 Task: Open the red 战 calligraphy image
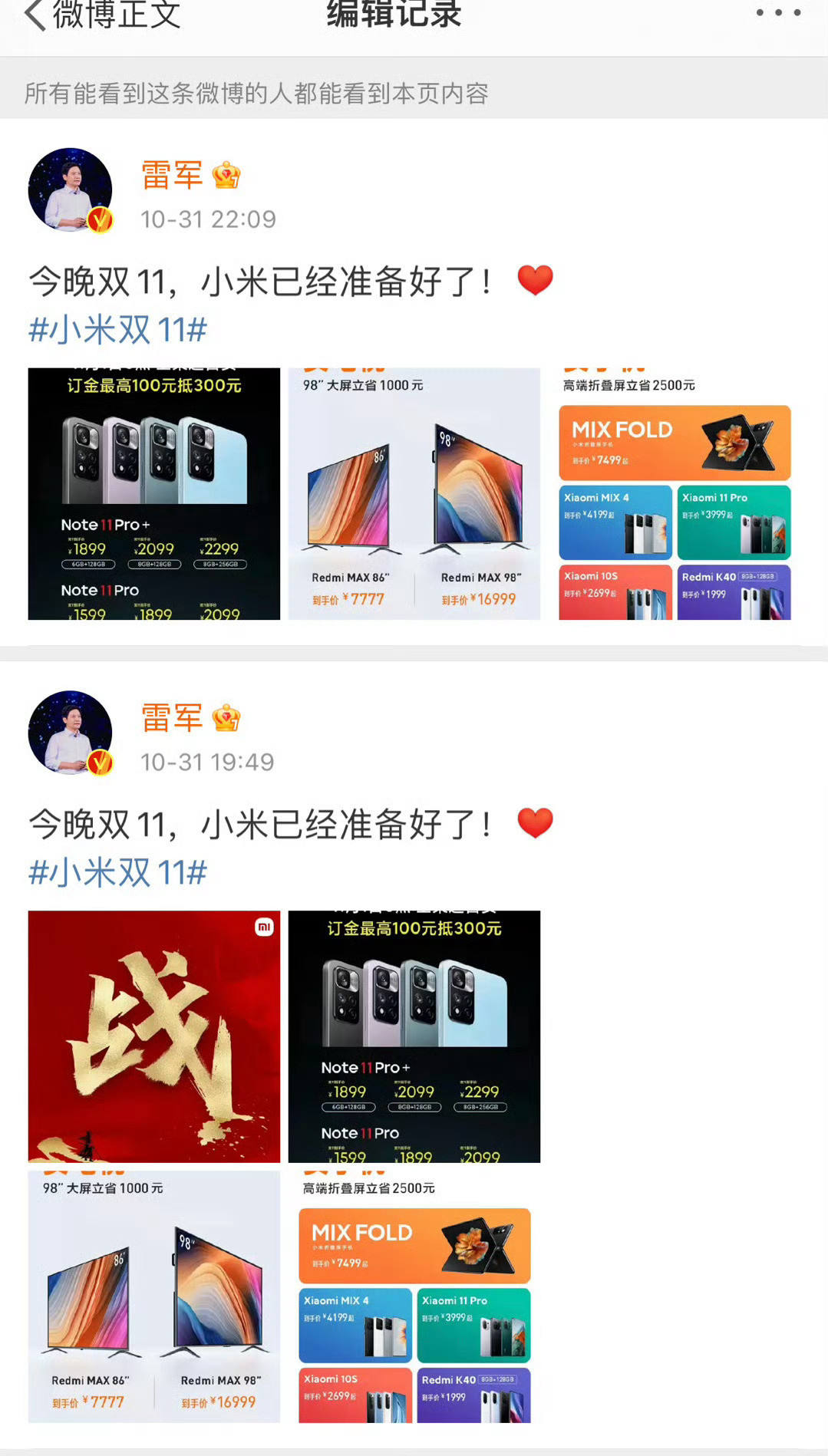click(153, 1036)
